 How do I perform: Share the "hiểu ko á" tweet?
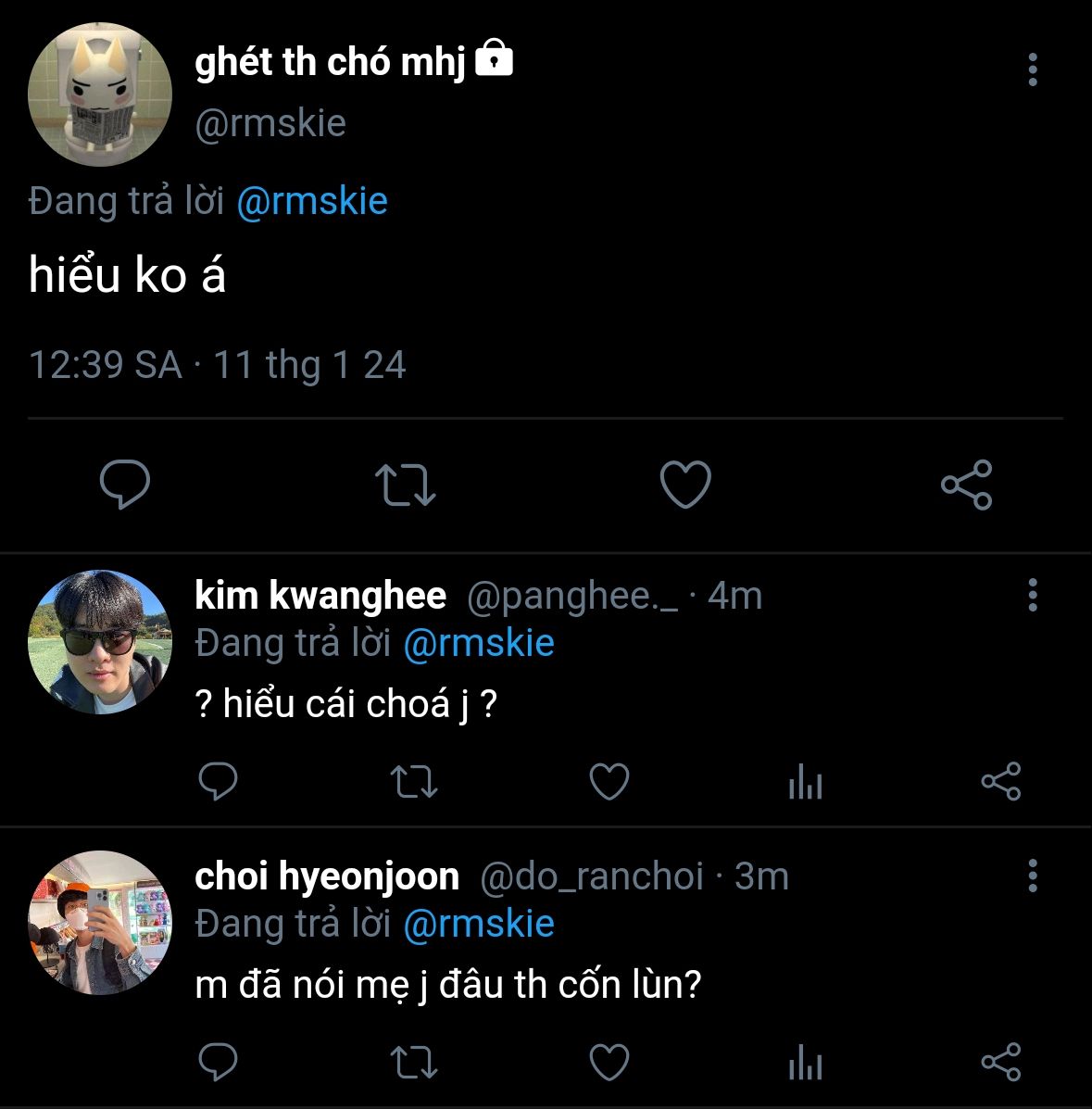coord(966,485)
